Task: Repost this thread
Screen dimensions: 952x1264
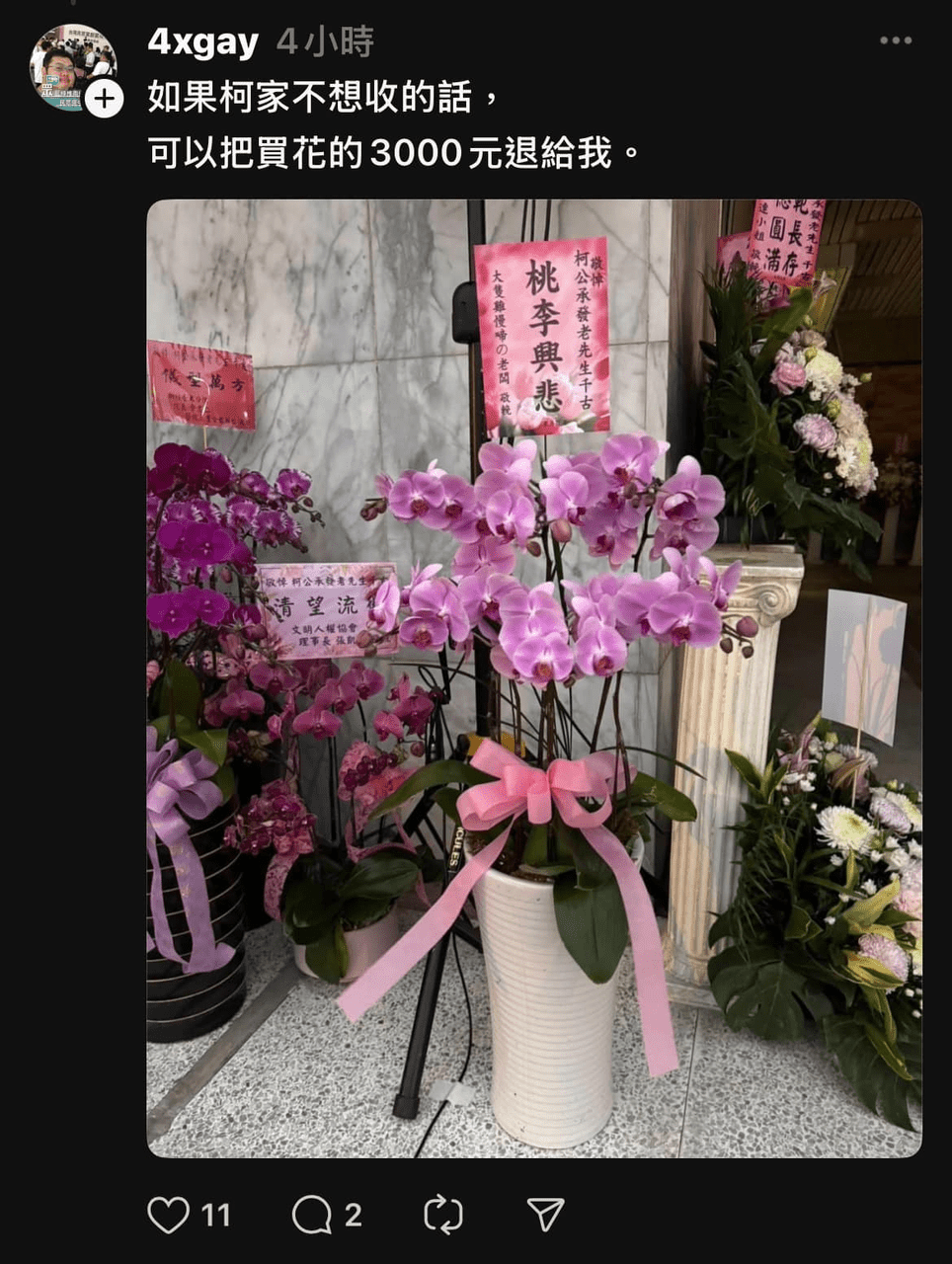Action: click(x=443, y=1215)
